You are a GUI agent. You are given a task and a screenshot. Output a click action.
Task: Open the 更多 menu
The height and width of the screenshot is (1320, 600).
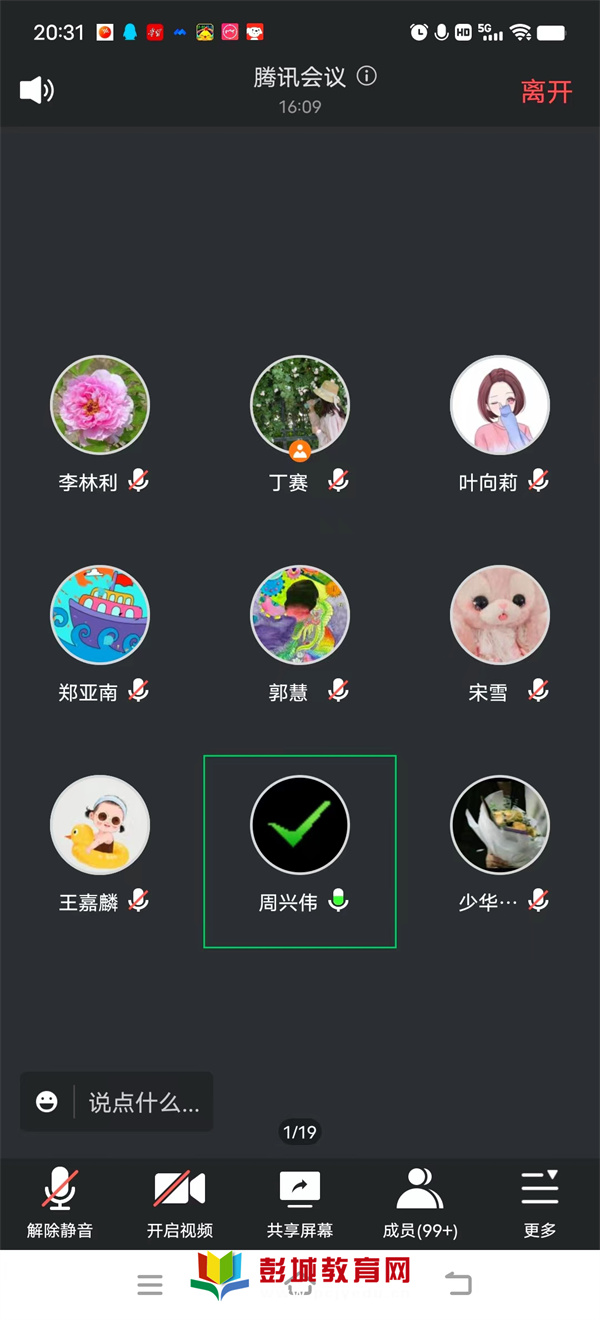(540, 1201)
